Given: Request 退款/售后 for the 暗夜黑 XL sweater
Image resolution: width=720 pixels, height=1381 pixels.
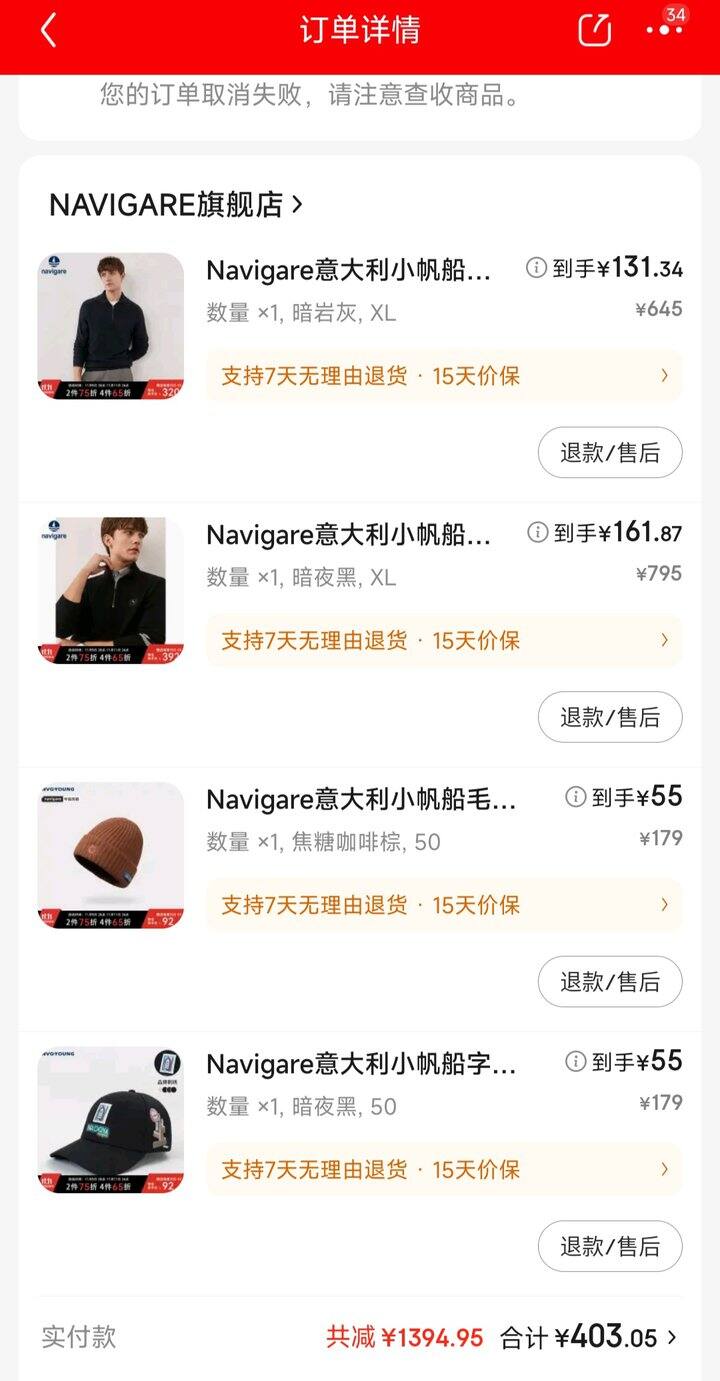Looking at the screenshot, I should pos(610,717).
